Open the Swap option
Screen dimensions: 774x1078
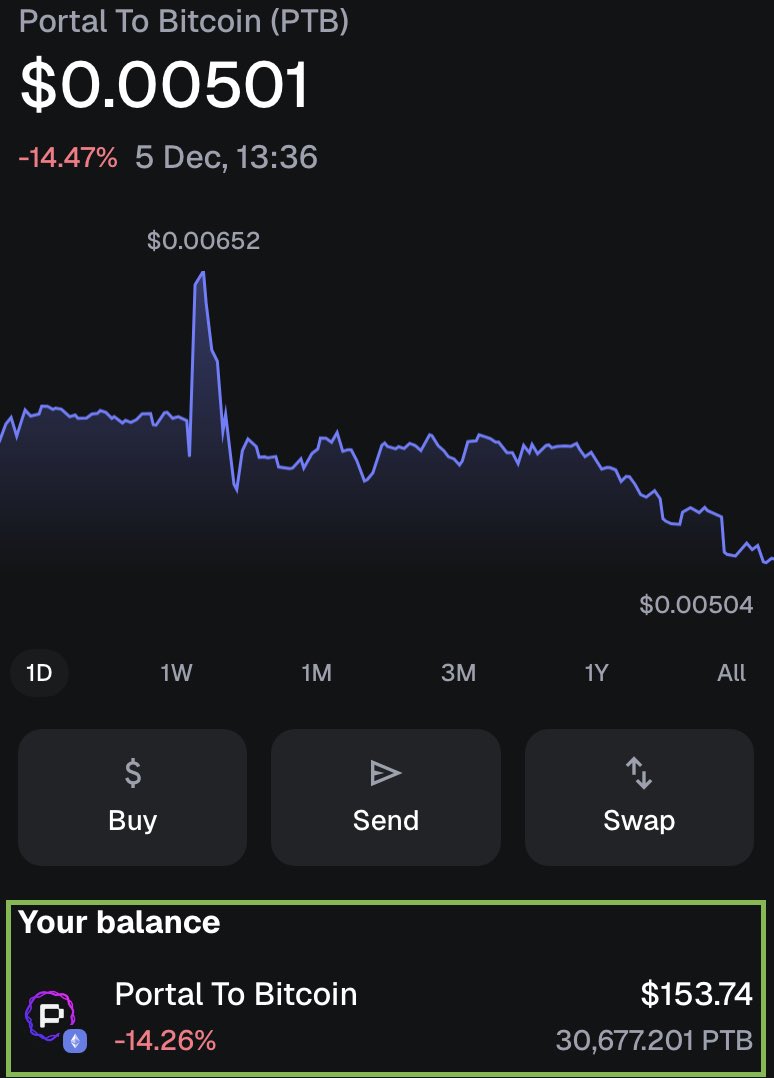point(639,797)
